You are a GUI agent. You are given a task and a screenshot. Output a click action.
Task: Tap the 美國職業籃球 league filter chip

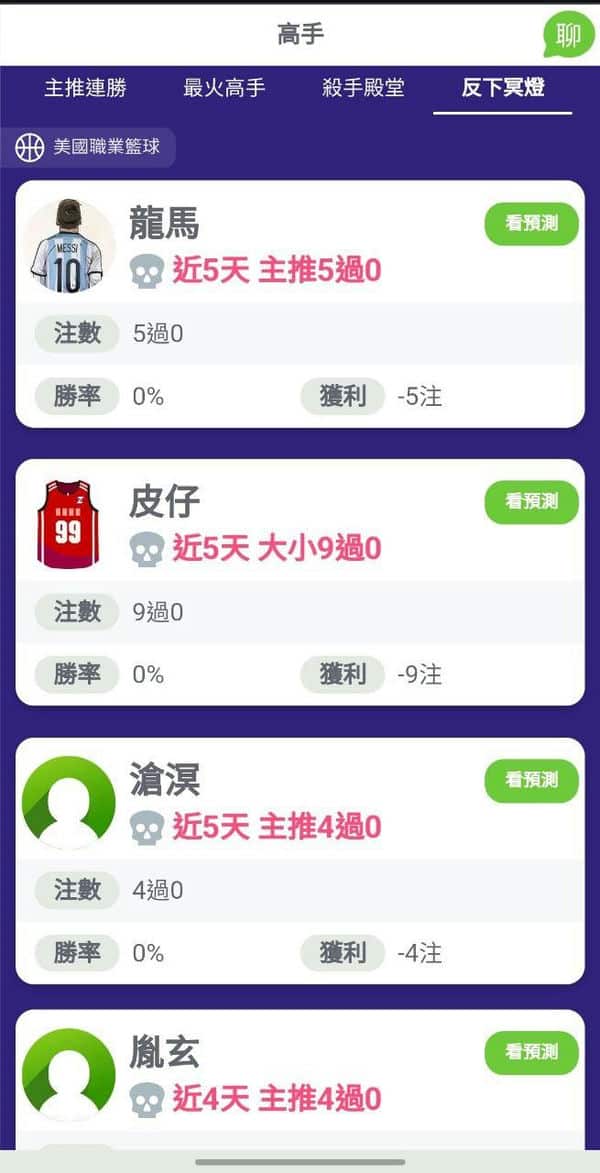[x=88, y=147]
